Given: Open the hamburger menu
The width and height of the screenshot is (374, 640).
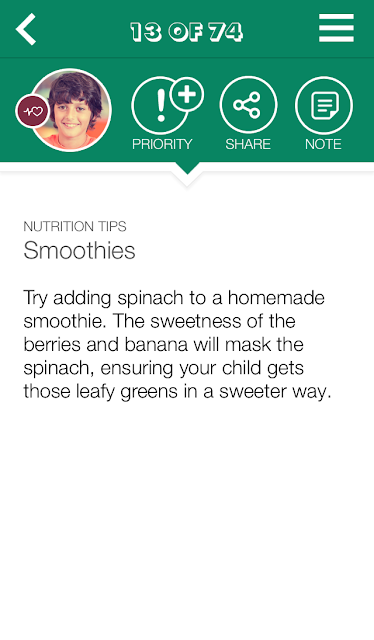Looking at the screenshot, I should (x=336, y=28).
